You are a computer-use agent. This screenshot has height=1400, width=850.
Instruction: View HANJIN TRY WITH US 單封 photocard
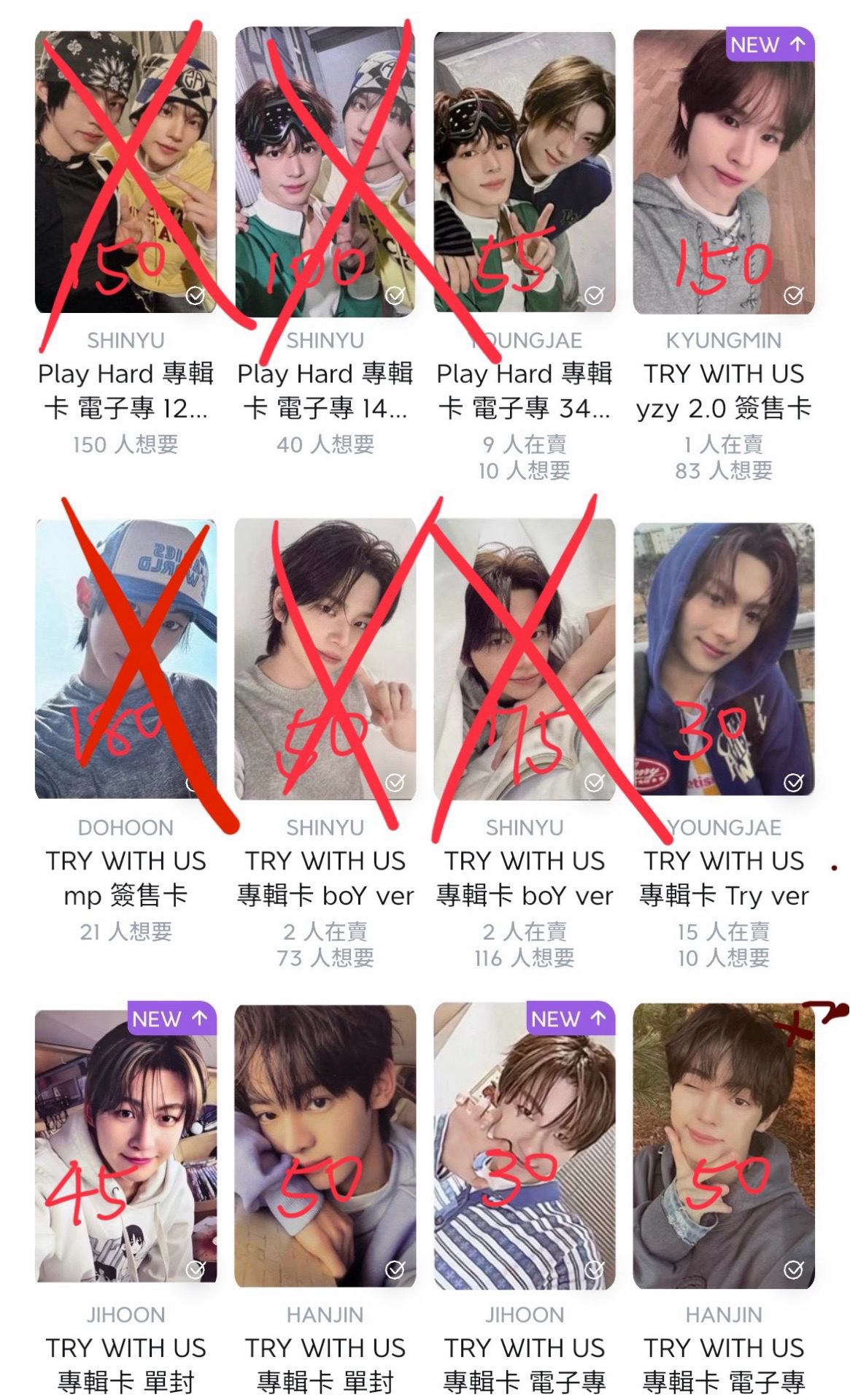pos(325,1145)
